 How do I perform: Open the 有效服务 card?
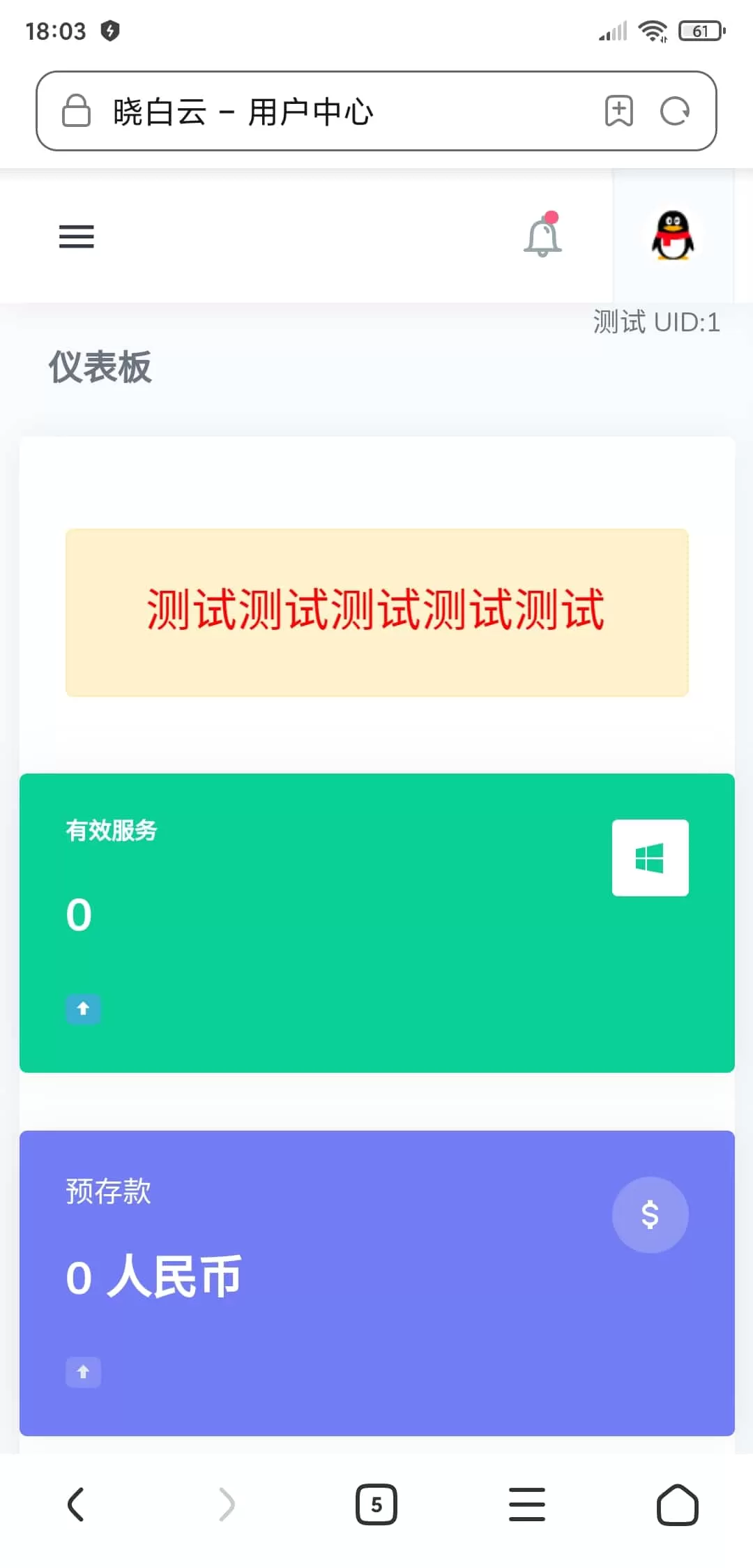[377, 923]
